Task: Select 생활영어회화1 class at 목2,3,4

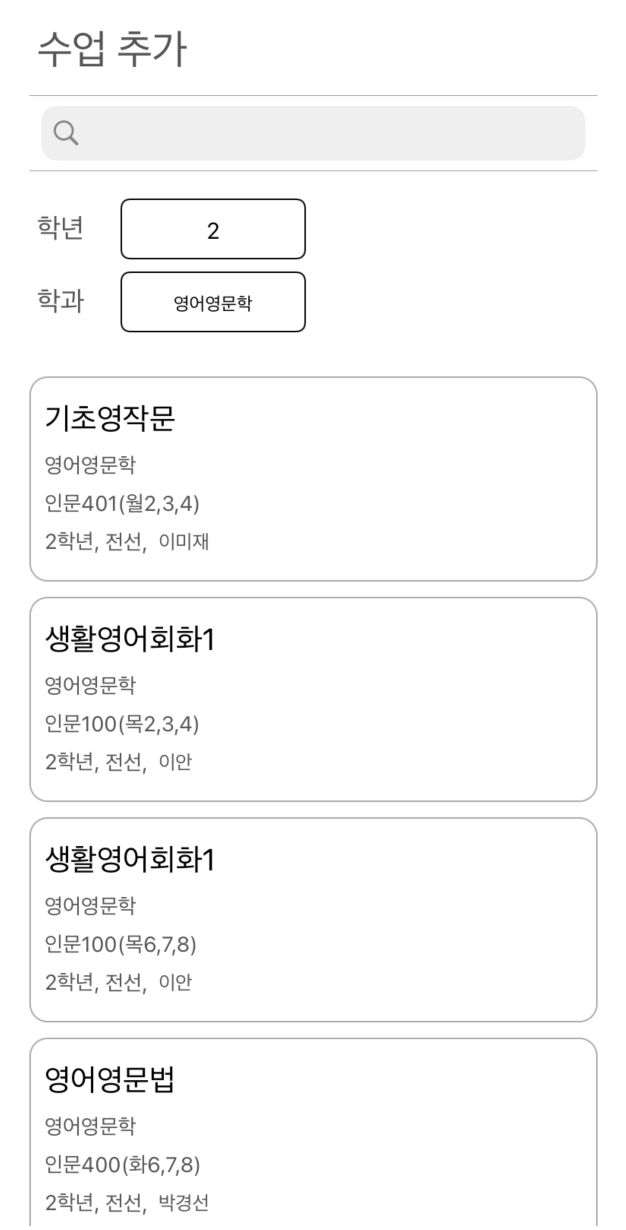Action: [x=313, y=699]
